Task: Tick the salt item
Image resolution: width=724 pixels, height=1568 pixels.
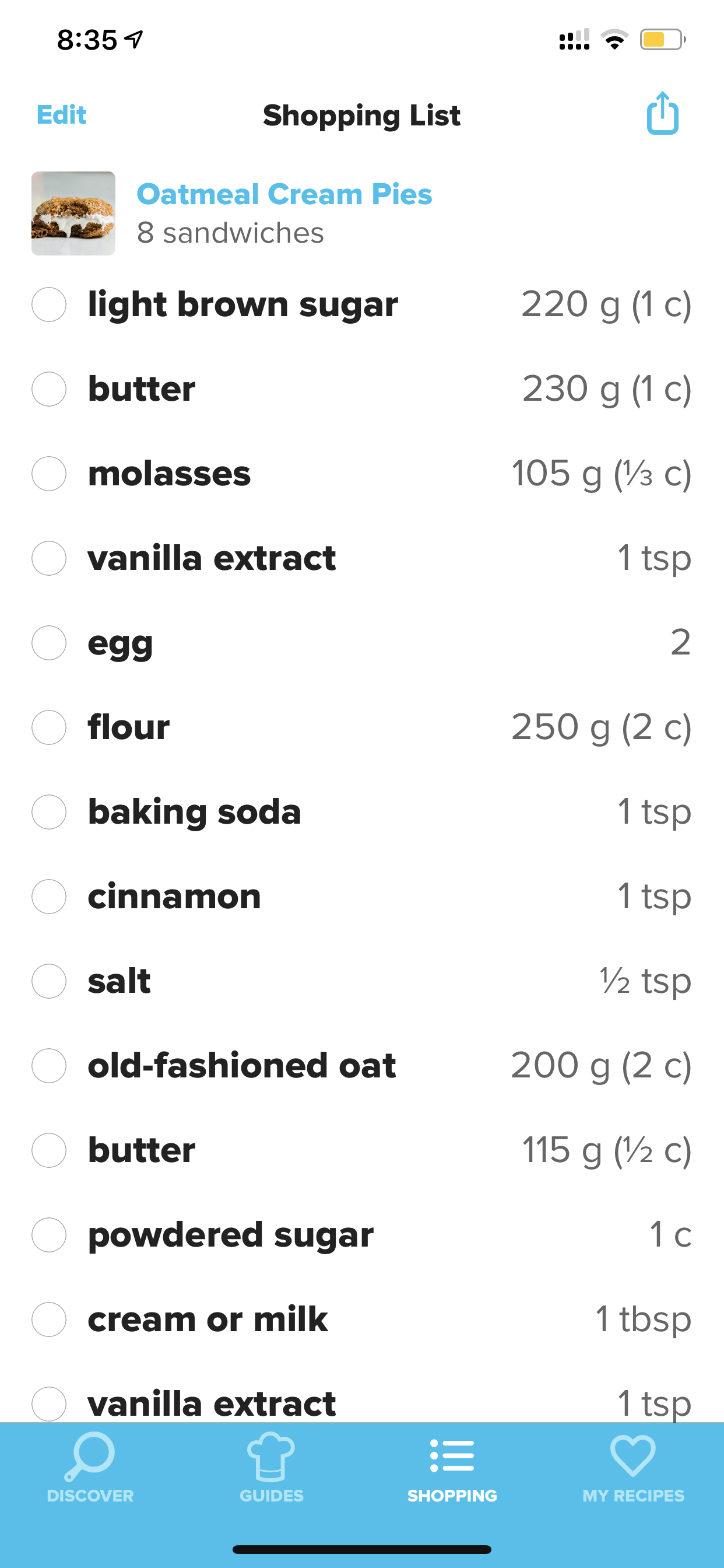Action: coord(50,981)
